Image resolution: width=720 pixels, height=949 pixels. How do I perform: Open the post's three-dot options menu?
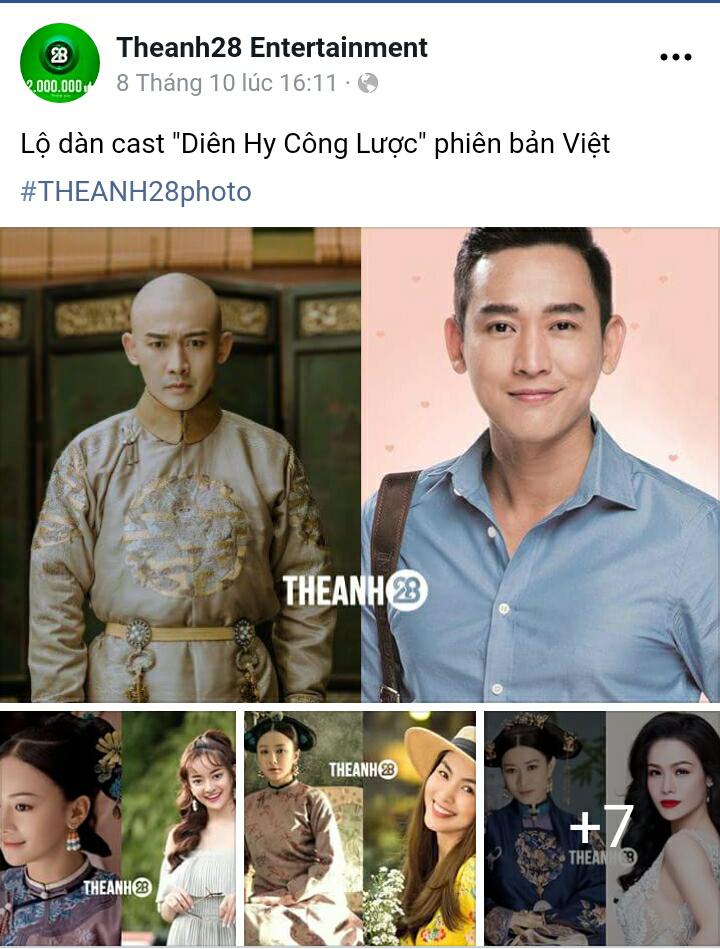[x=676, y=57]
